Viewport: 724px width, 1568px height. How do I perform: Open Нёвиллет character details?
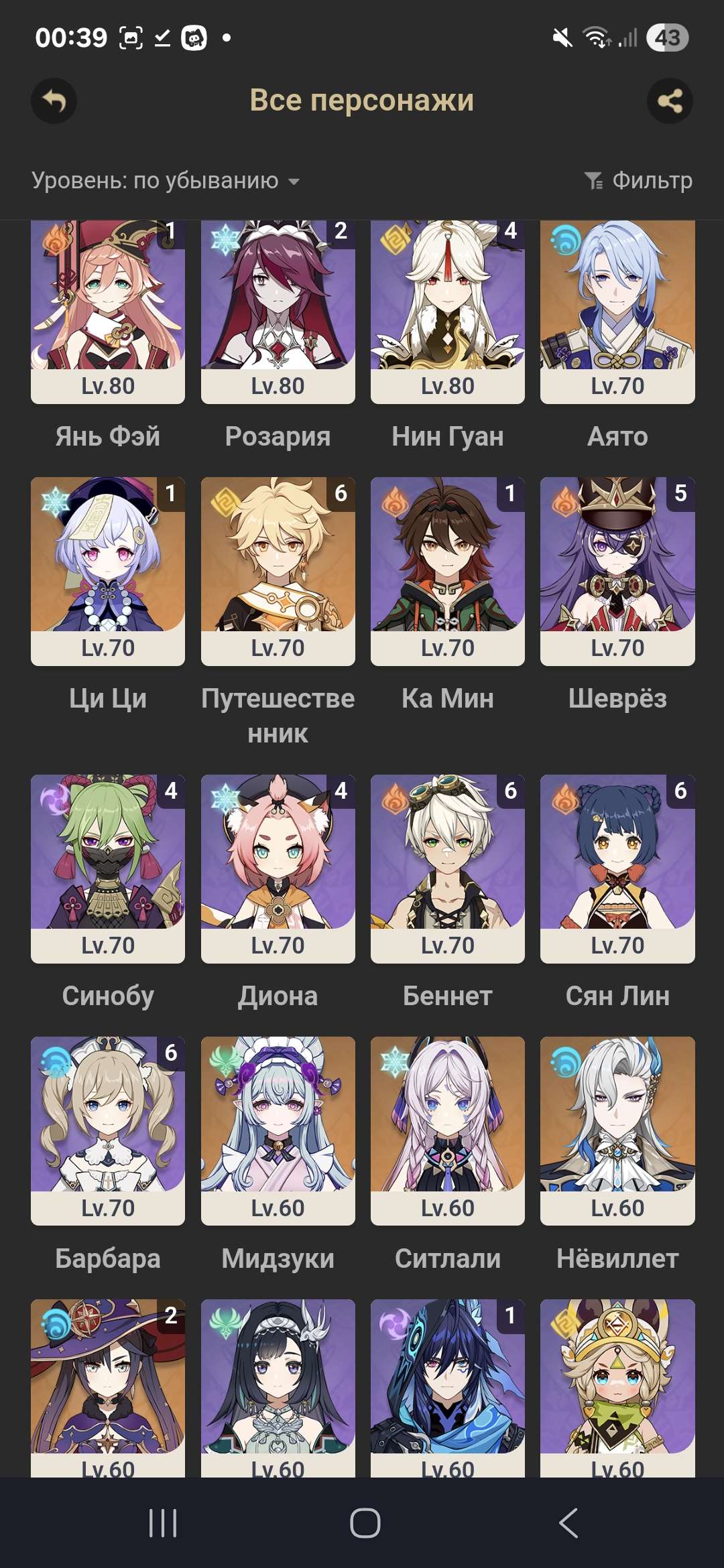[617, 1130]
